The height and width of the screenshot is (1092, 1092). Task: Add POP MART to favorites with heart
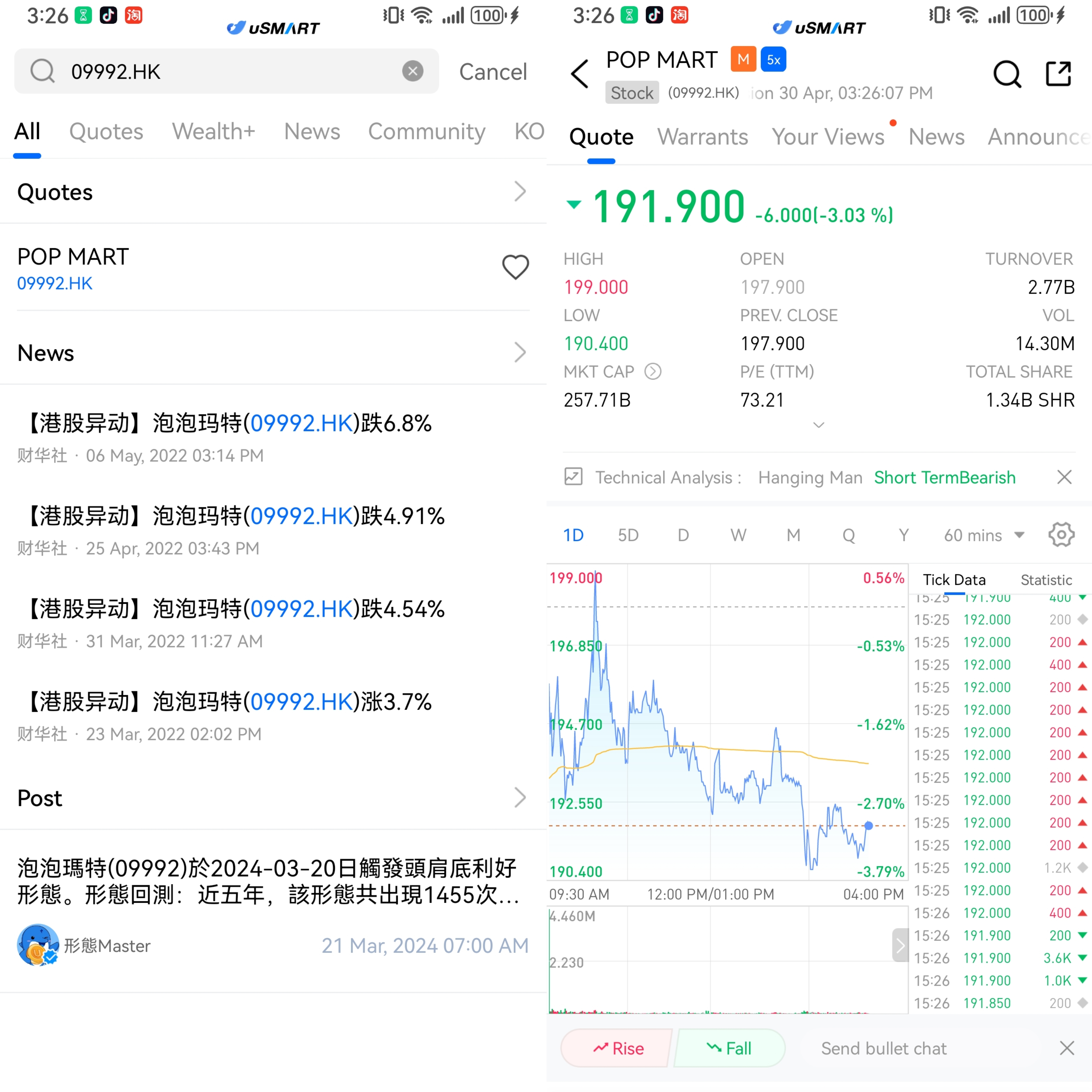515,267
